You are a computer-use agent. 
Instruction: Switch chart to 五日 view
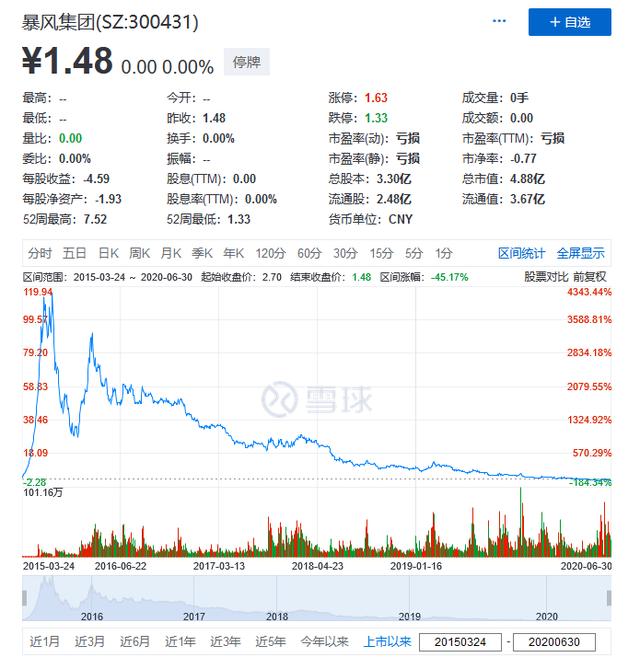[75, 253]
